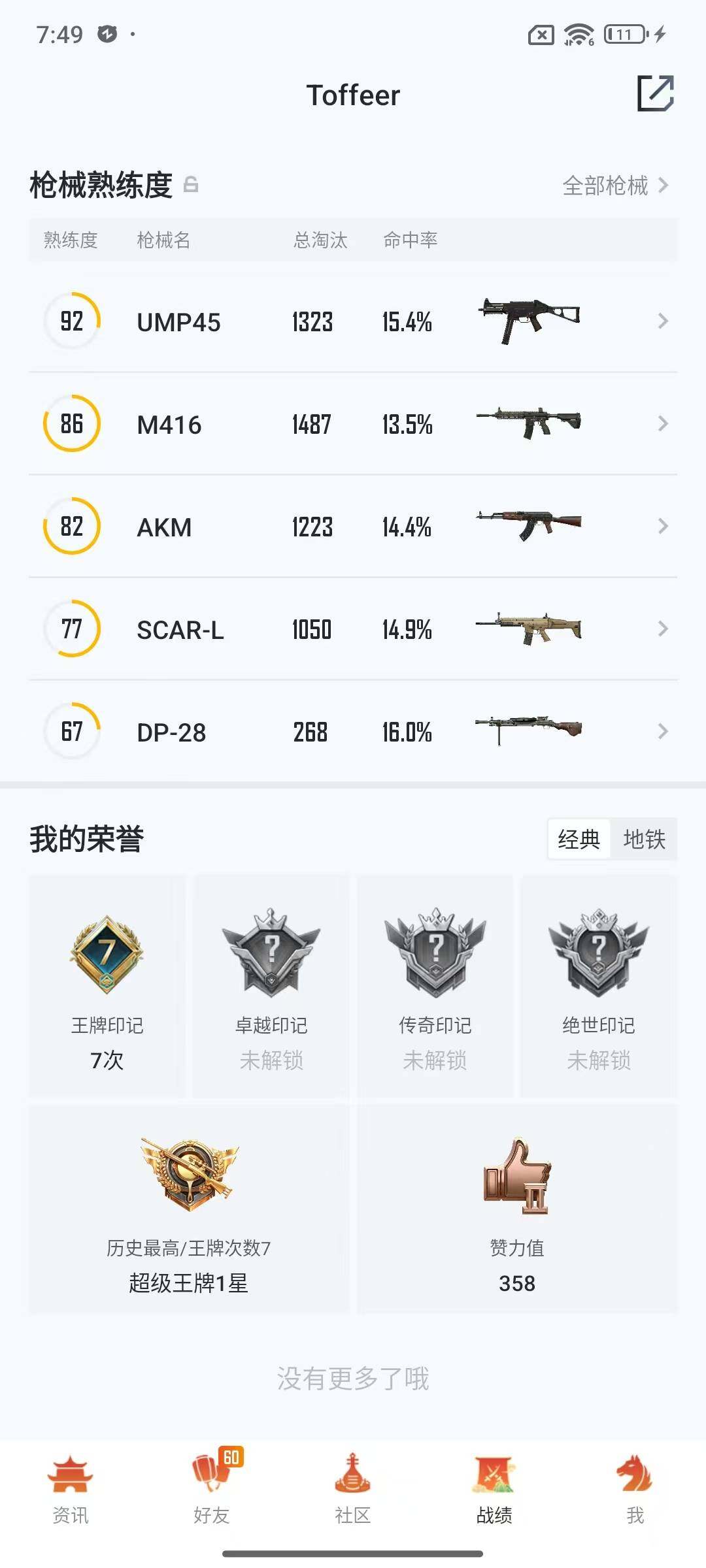The image size is (706, 1568).
Task: Tap the 92 proficiency progress ring for UMP45
Action: click(x=71, y=321)
